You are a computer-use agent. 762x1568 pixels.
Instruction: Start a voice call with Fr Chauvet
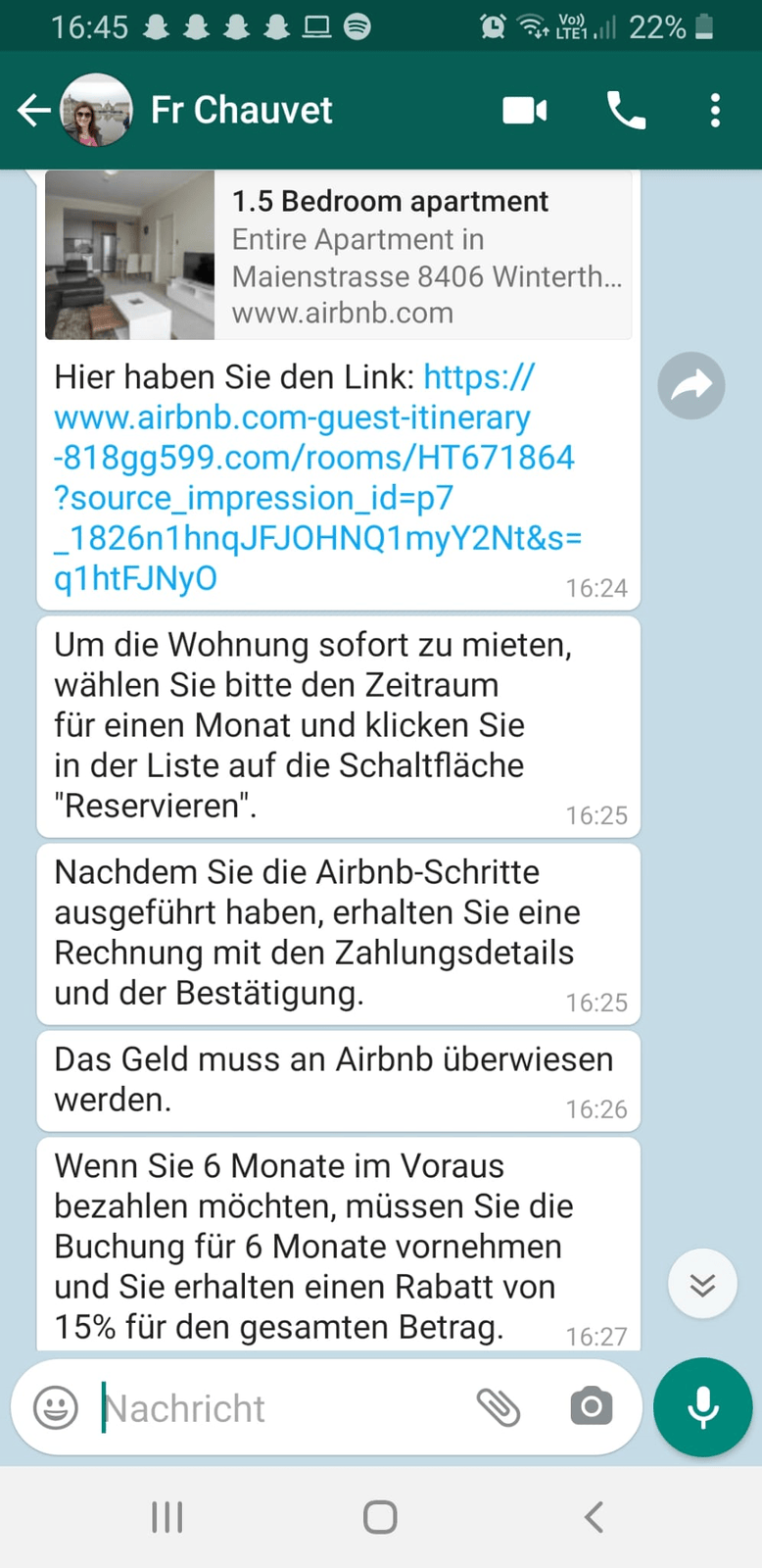pos(626,111)
